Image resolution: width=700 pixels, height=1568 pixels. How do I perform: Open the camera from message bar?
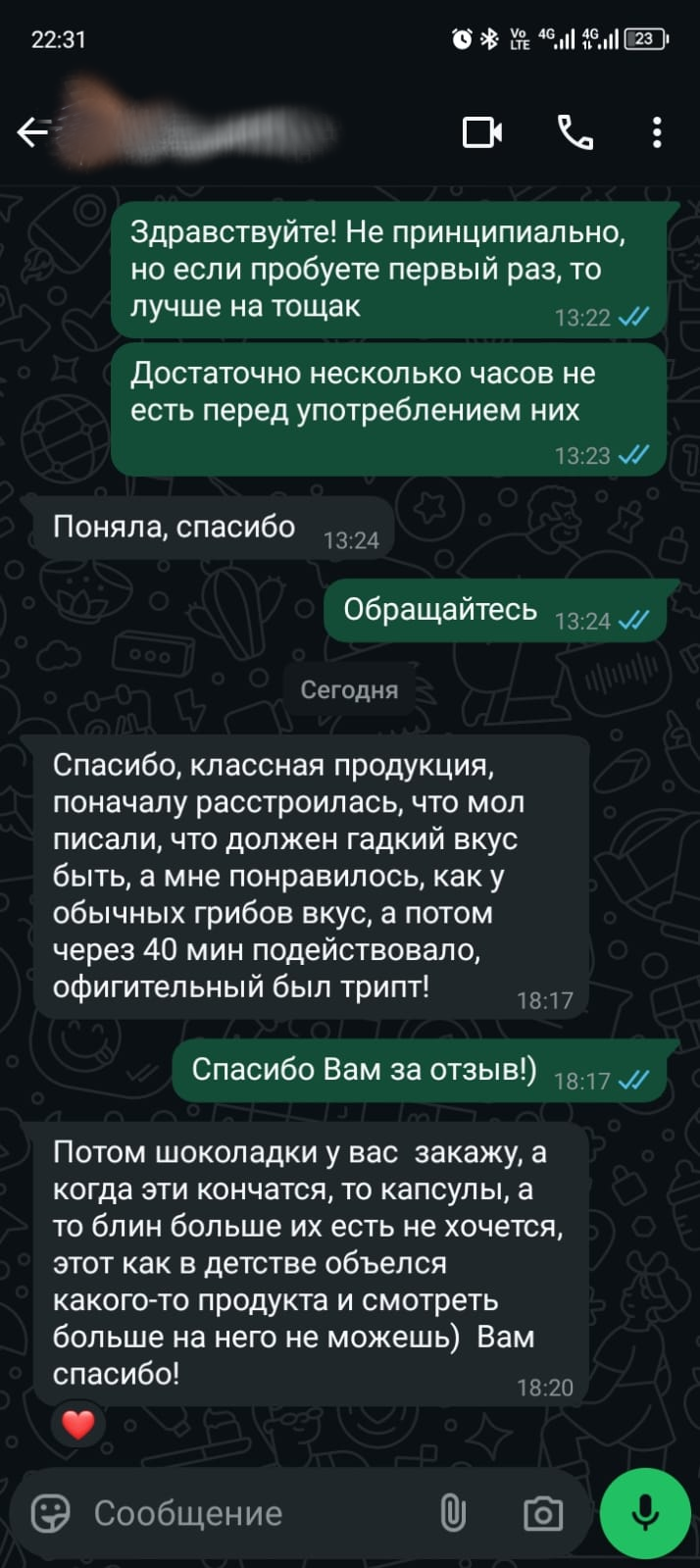543,1513
